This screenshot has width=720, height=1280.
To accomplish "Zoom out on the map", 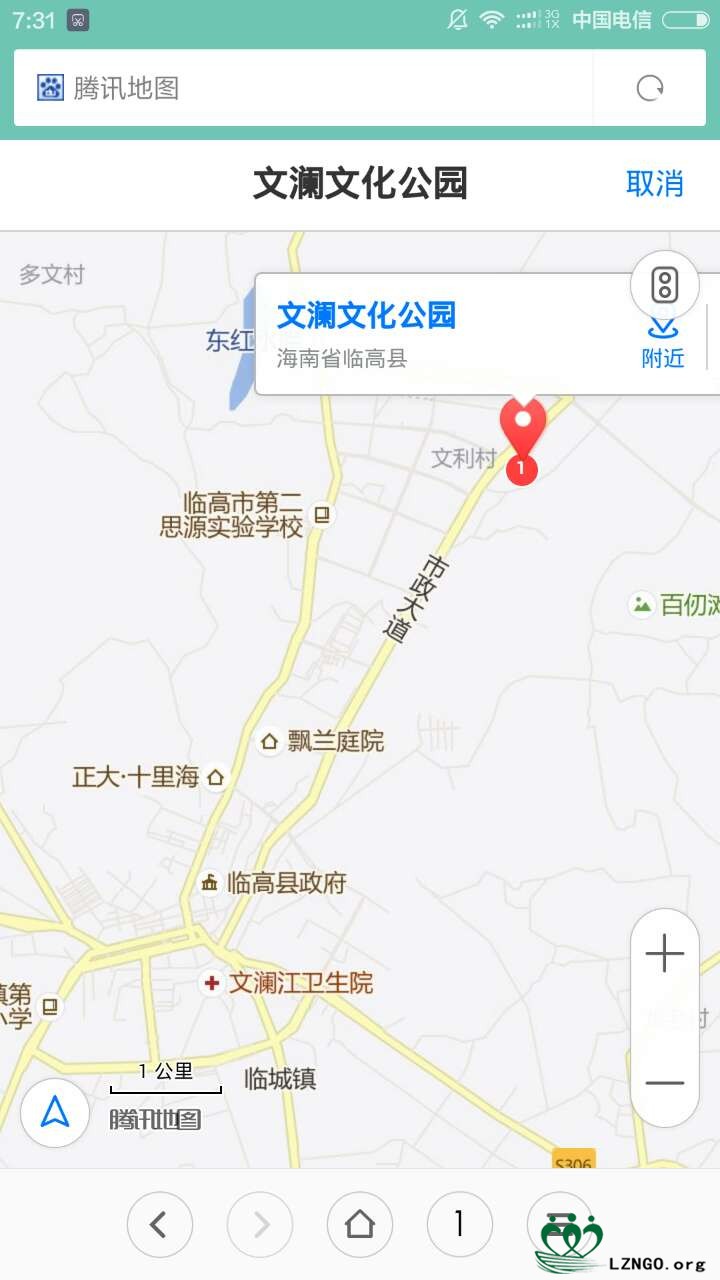I will coord(665,1083).
